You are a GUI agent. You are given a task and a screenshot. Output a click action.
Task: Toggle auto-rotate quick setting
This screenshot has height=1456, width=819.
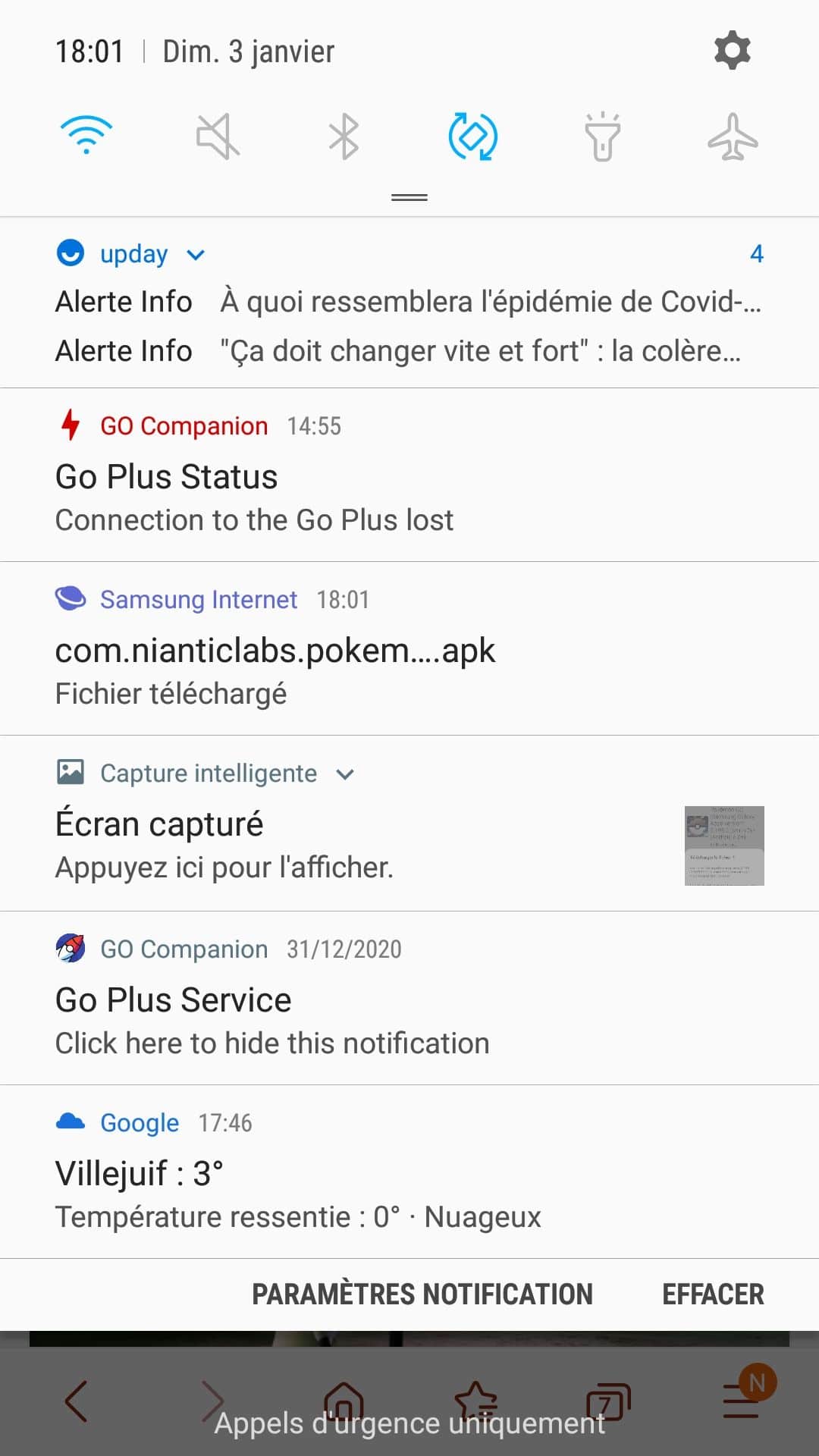click(x=473, y=137)
